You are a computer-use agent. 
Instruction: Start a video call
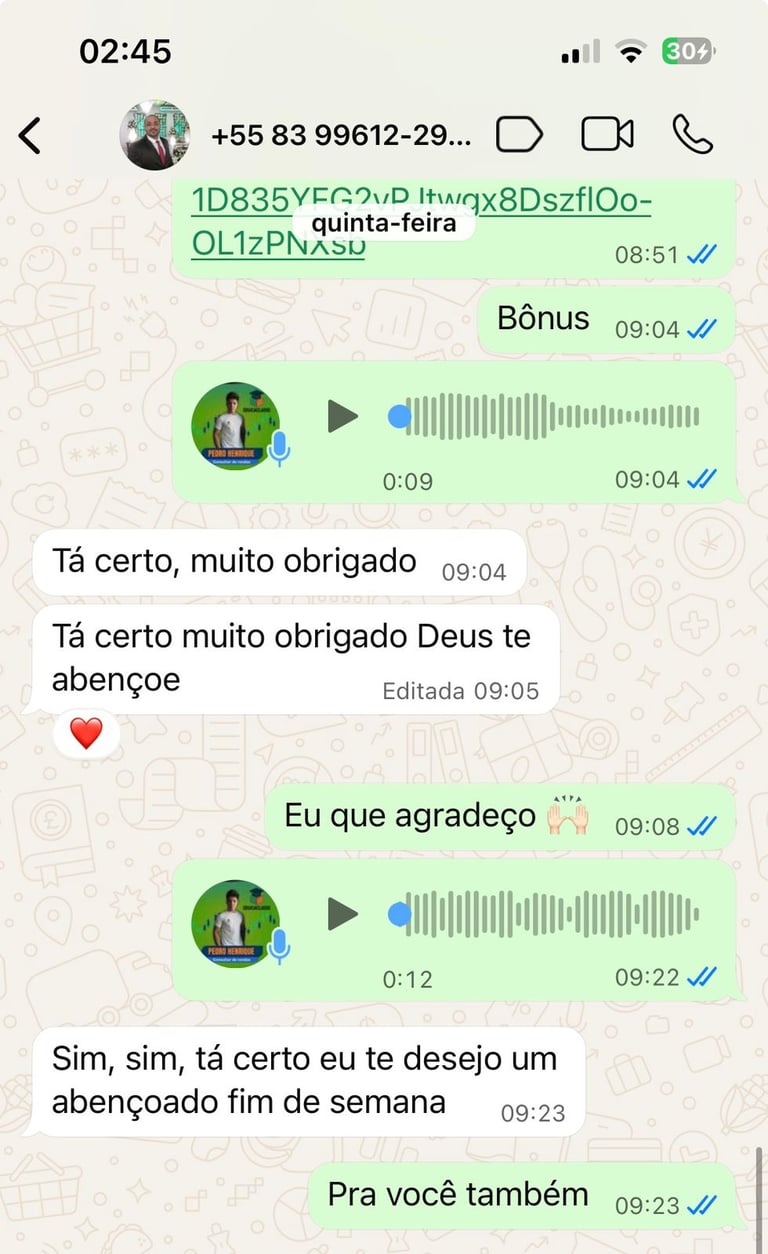click(x=607, y=134)
